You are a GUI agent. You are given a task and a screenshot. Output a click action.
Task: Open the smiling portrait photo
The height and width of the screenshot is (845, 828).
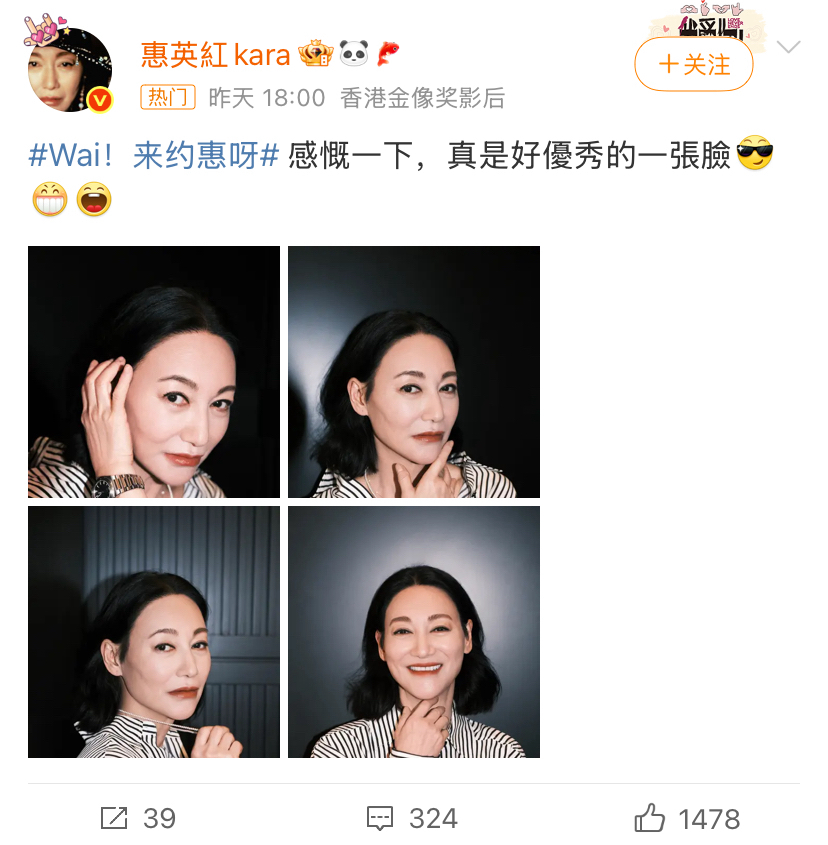coord(414,632)
